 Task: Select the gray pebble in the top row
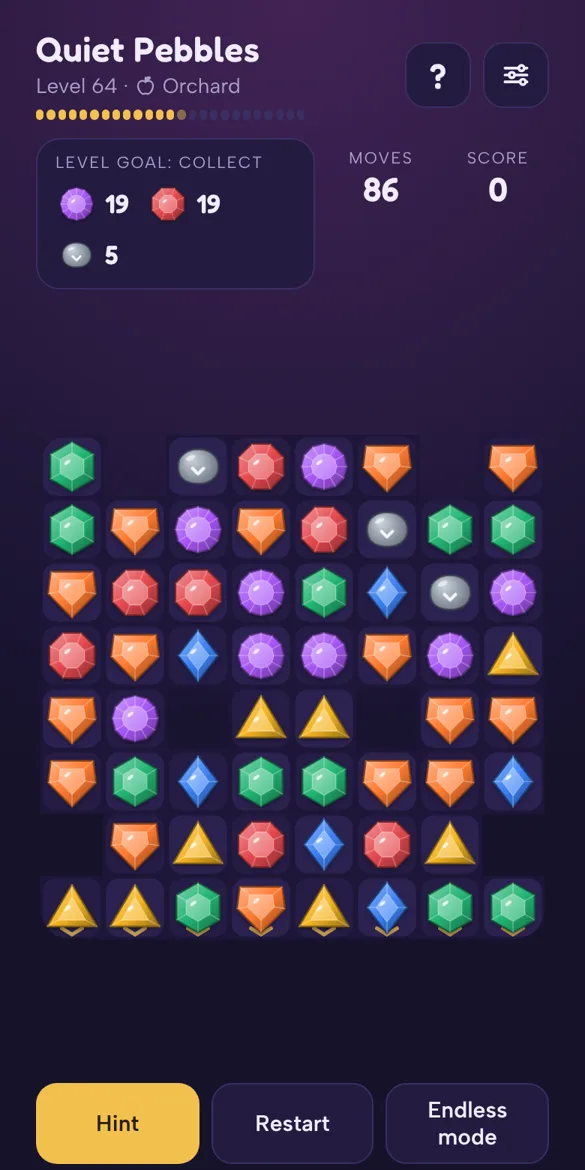click(x=198, y=466)
